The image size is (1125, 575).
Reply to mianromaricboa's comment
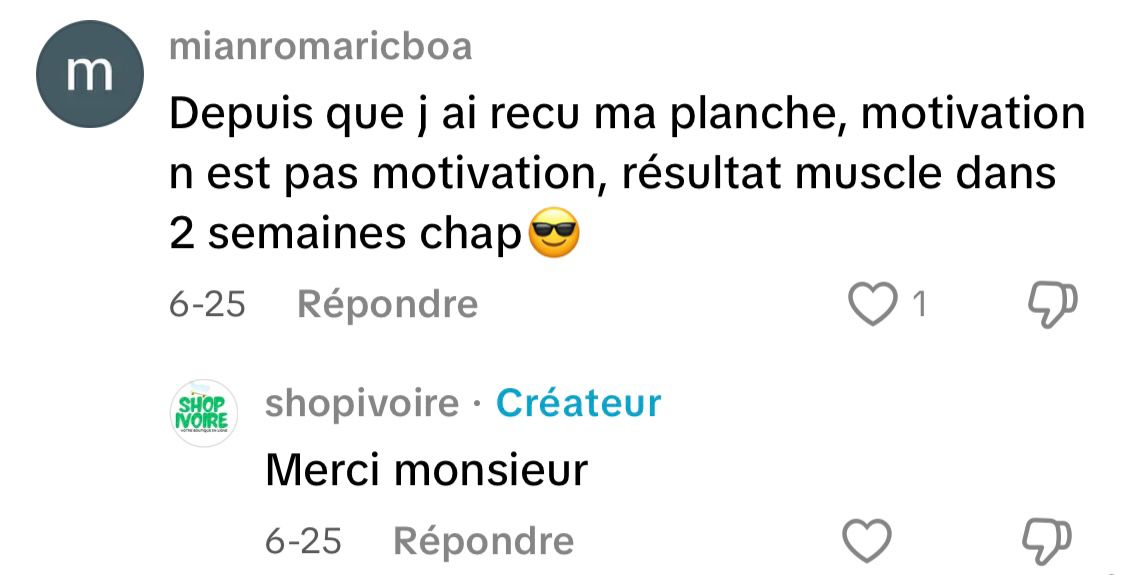coord(387,304)
